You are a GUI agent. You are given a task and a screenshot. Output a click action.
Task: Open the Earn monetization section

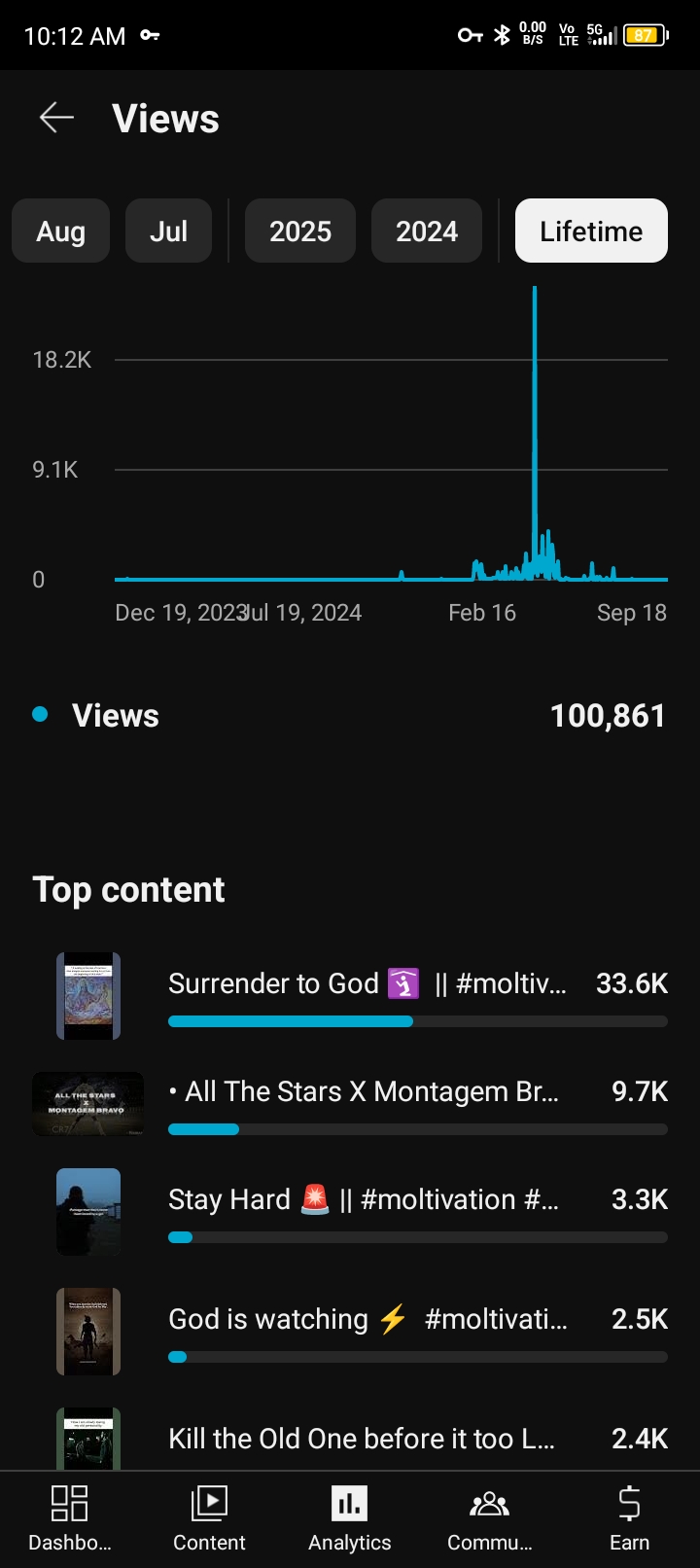coord(629,1517)
